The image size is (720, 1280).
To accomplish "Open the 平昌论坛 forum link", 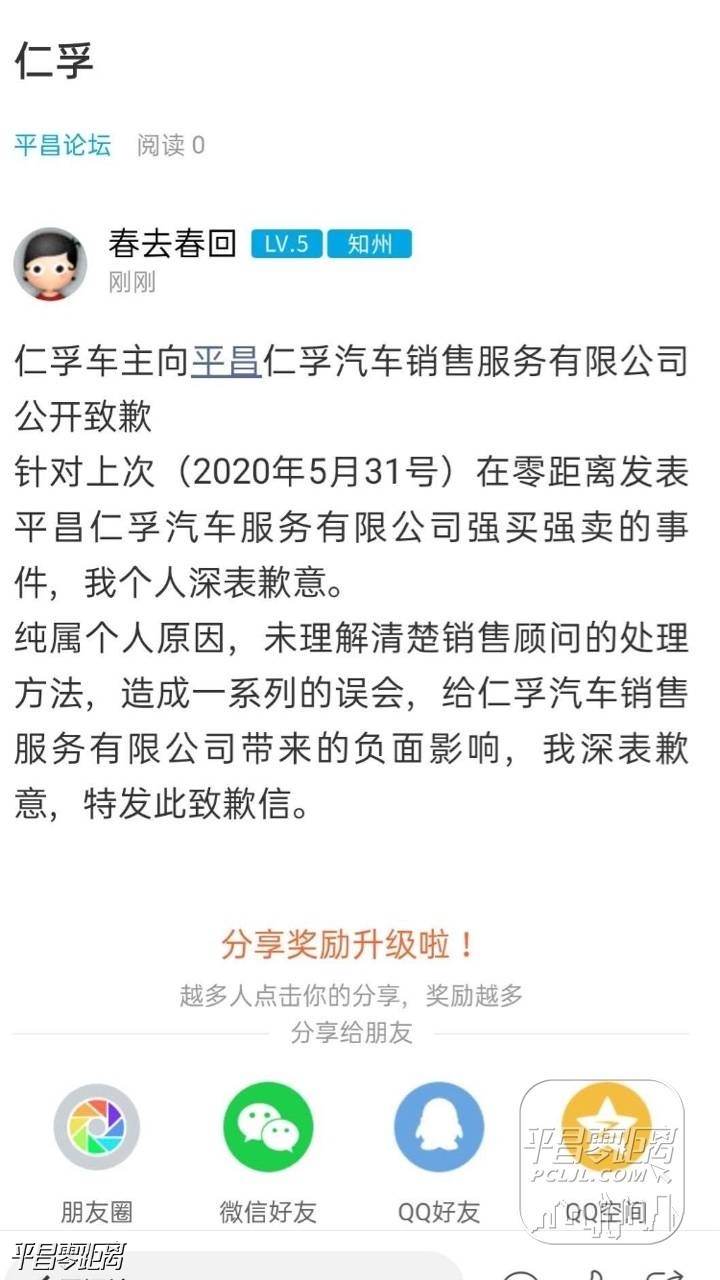I will point(62,145).
